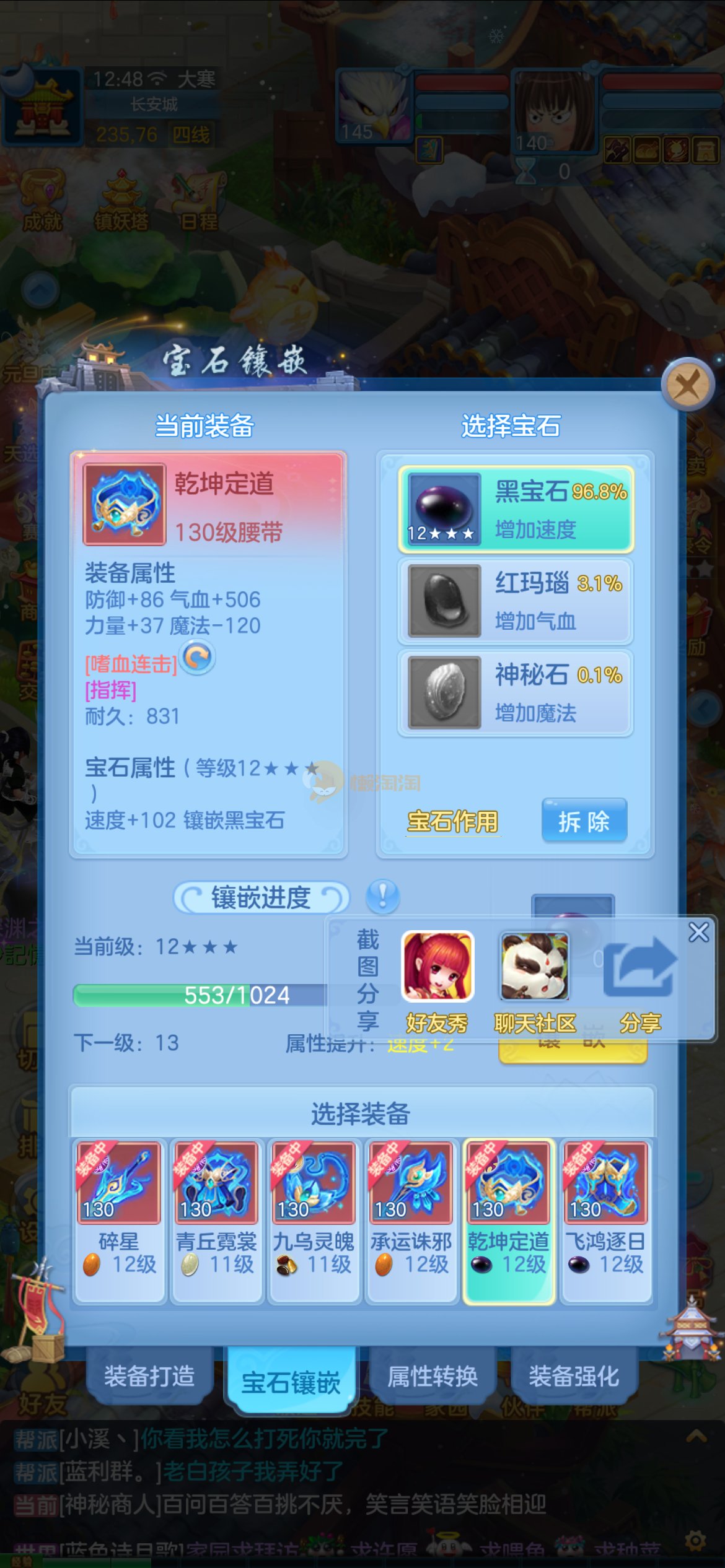
Task: Refresh the 嗜血连击 special effect
Action: tap(198, 657)
